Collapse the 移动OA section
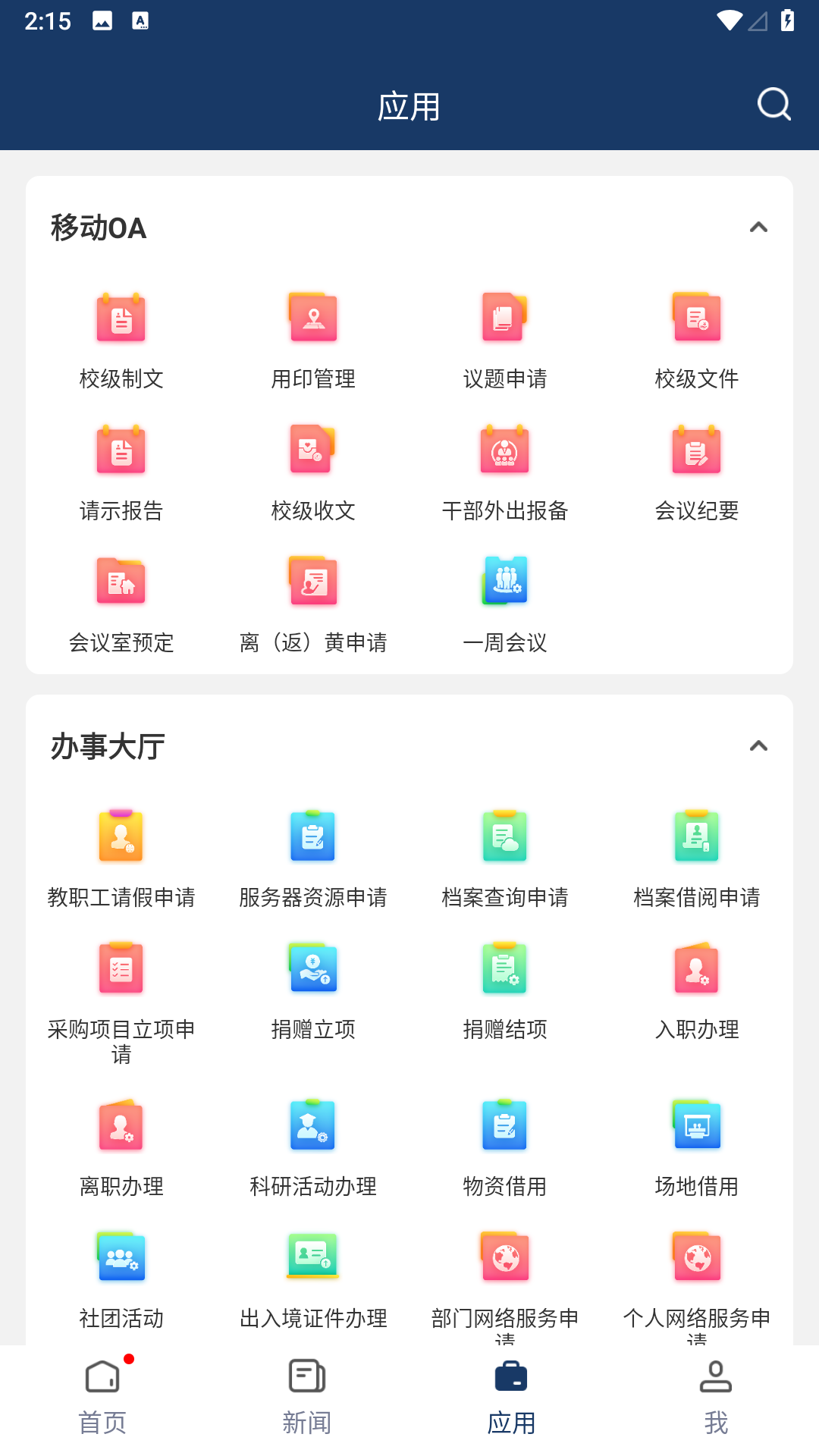This screenshot has width=819, height=1456. (758, 227)
